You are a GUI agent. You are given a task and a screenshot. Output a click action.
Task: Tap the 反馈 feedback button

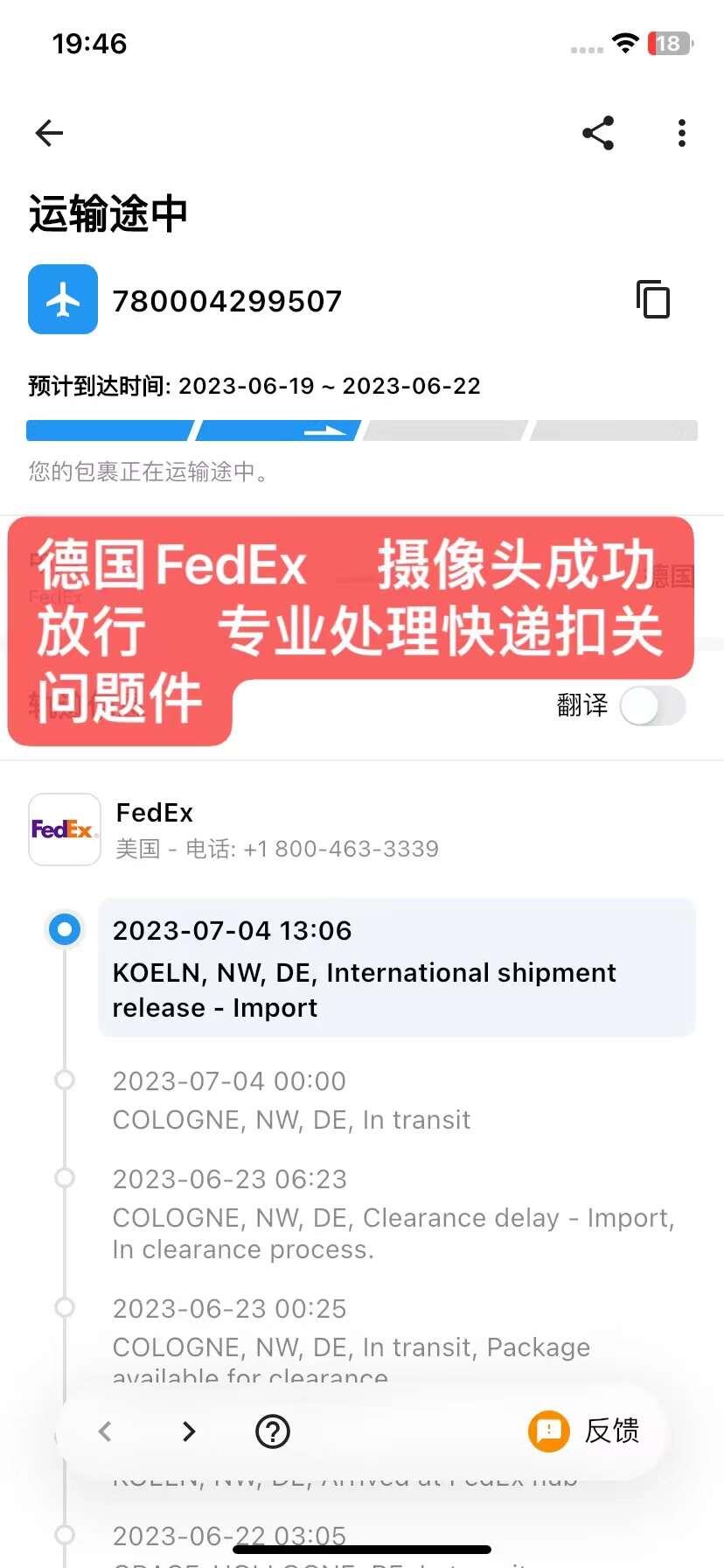585,1431
